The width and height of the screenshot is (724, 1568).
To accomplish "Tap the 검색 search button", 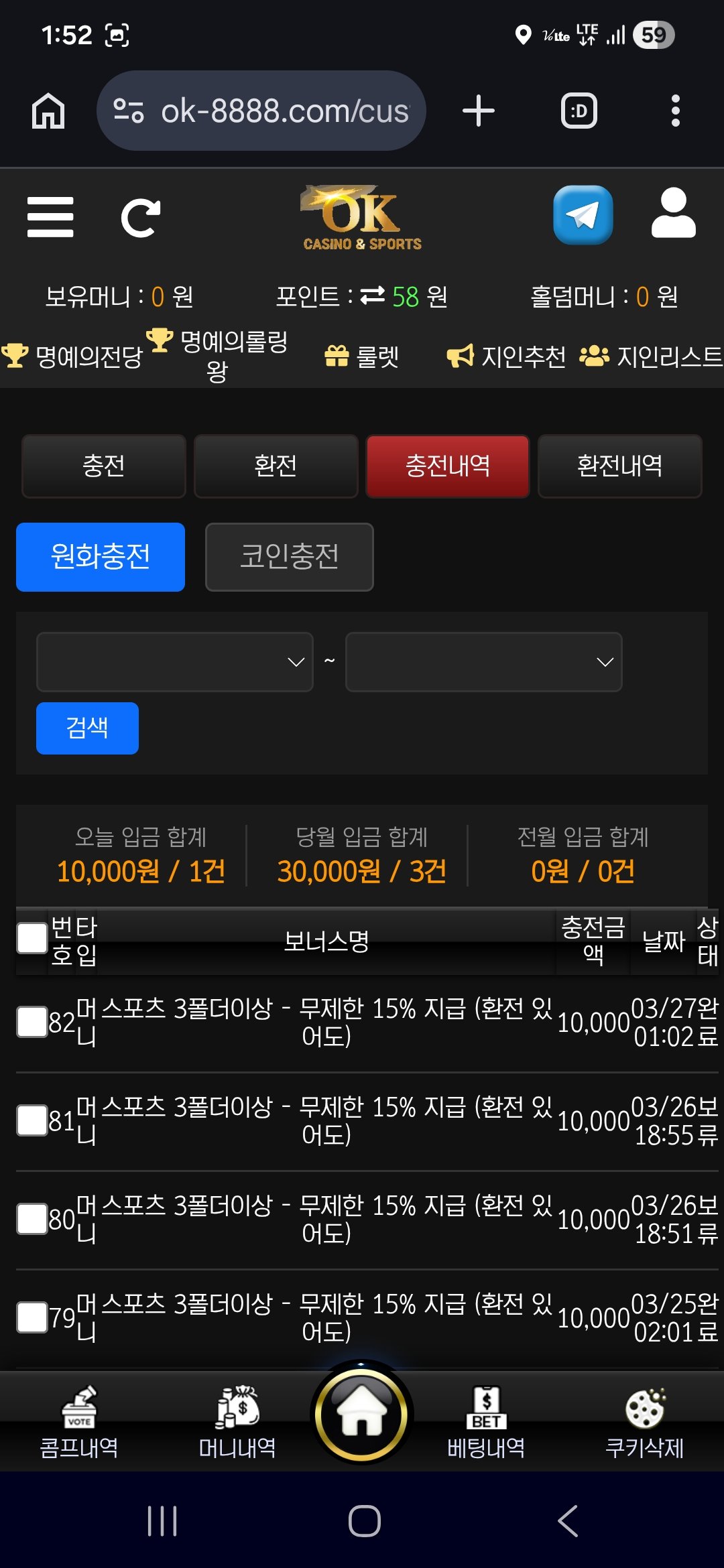I will pos(87,728).
